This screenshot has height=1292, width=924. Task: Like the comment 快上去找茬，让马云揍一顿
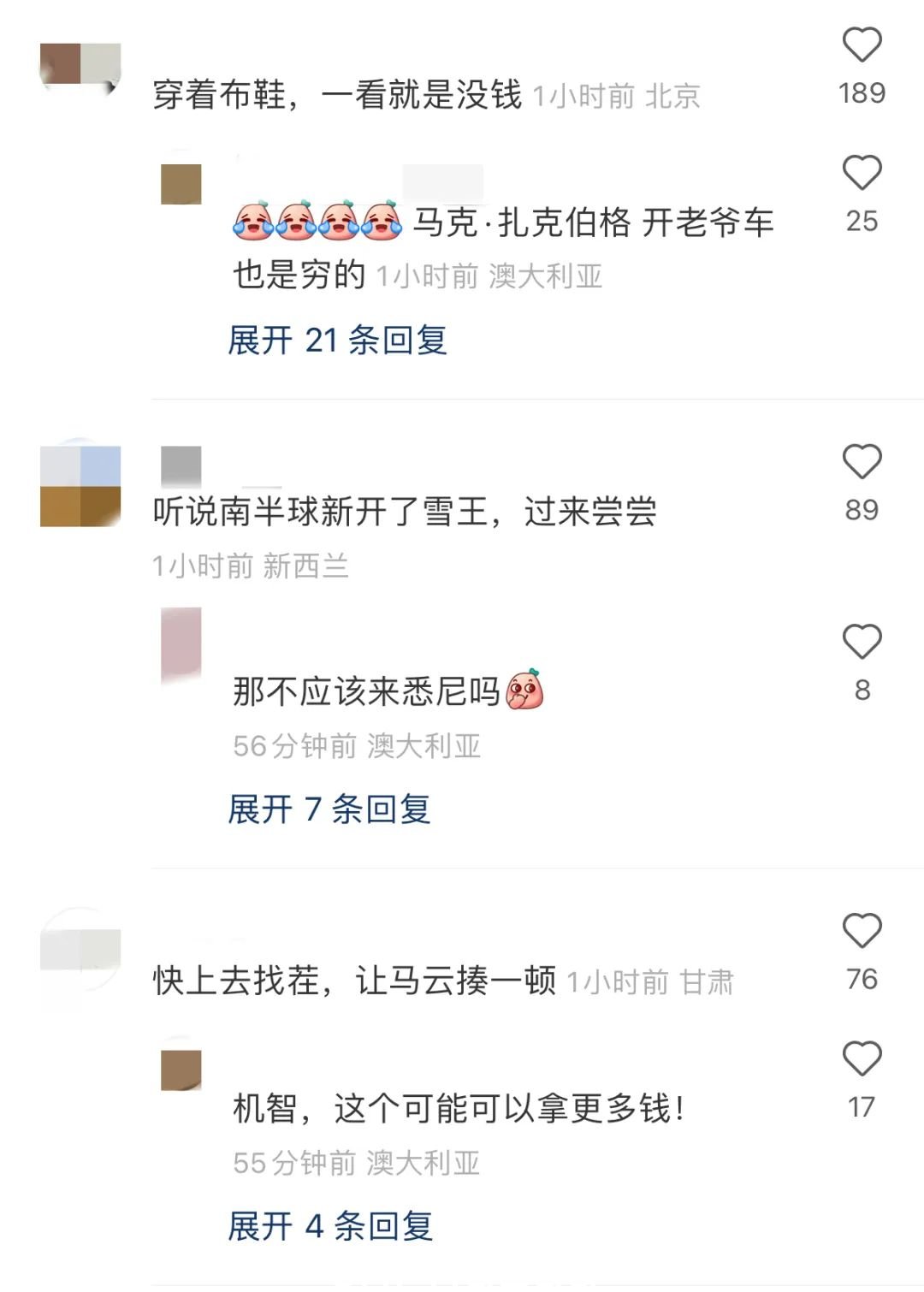[862, 931]
